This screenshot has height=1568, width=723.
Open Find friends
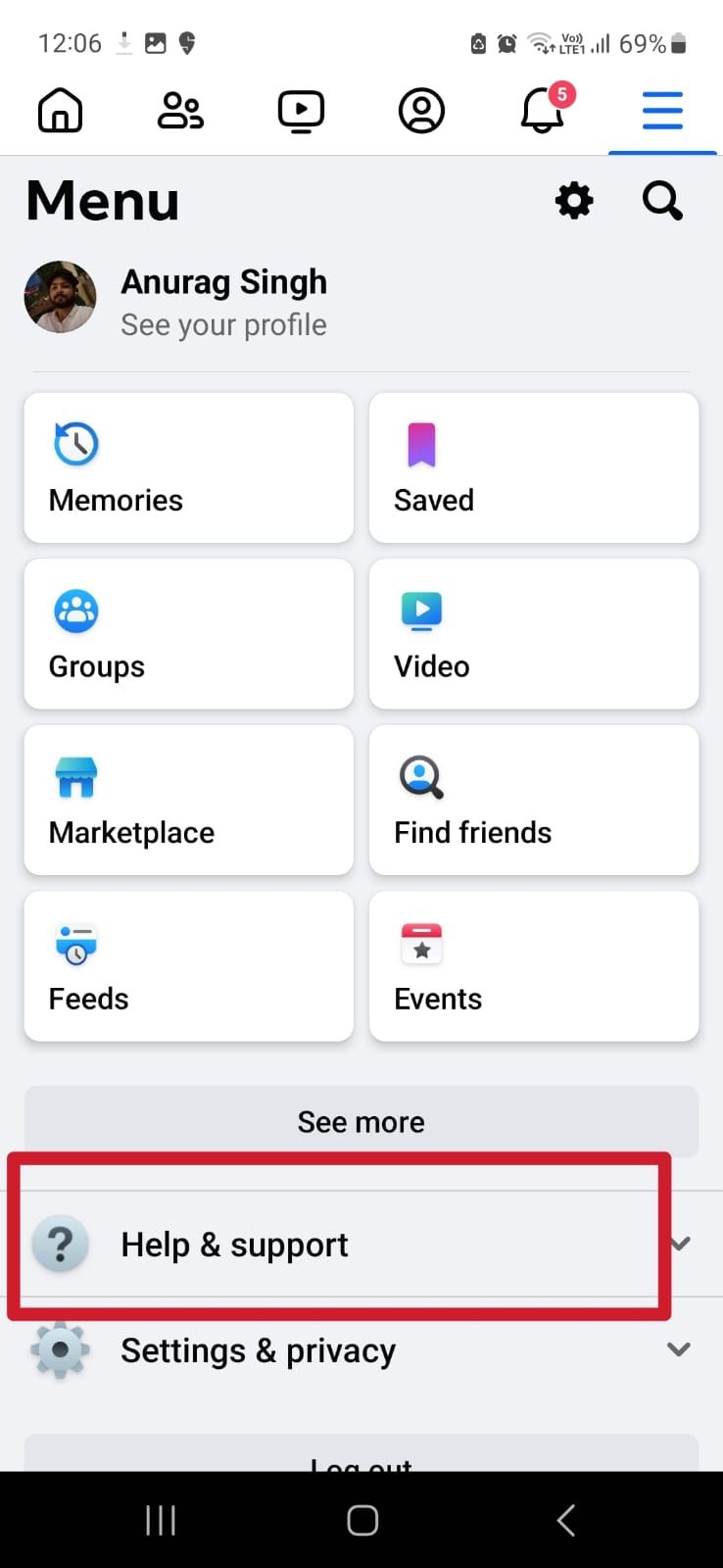point(533,800)
